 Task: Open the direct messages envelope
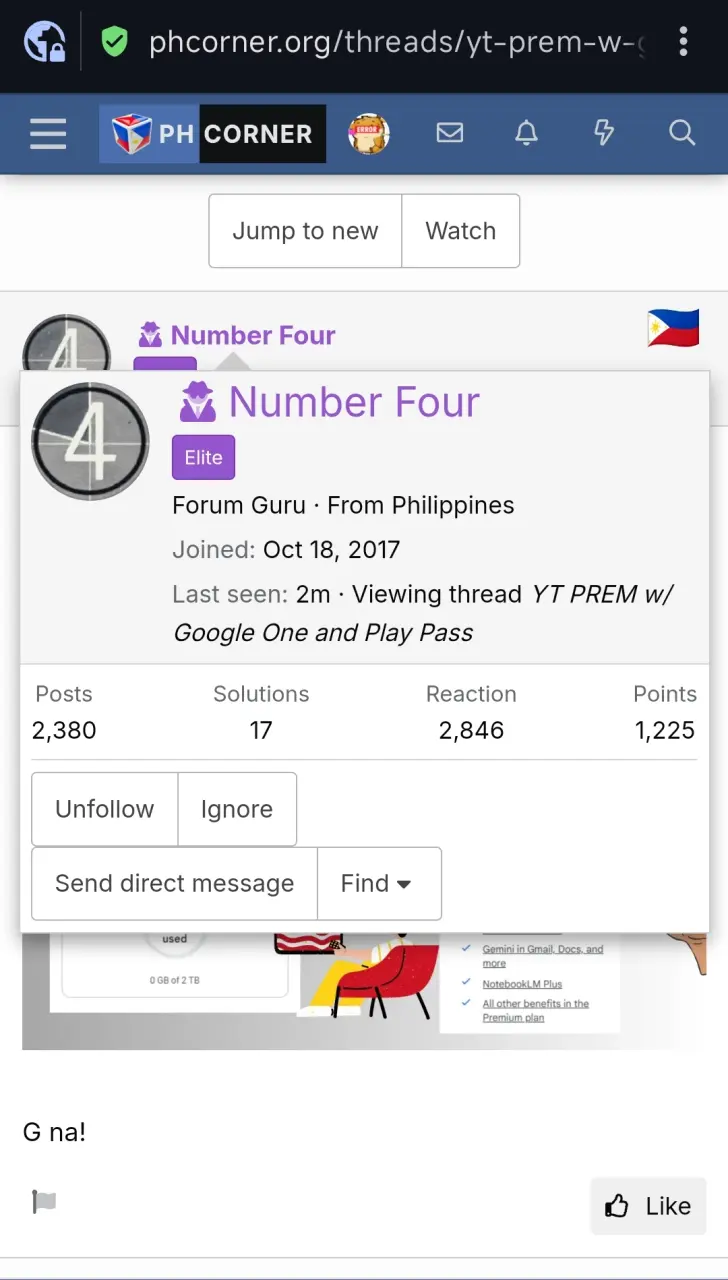click(x=450, y=133)
